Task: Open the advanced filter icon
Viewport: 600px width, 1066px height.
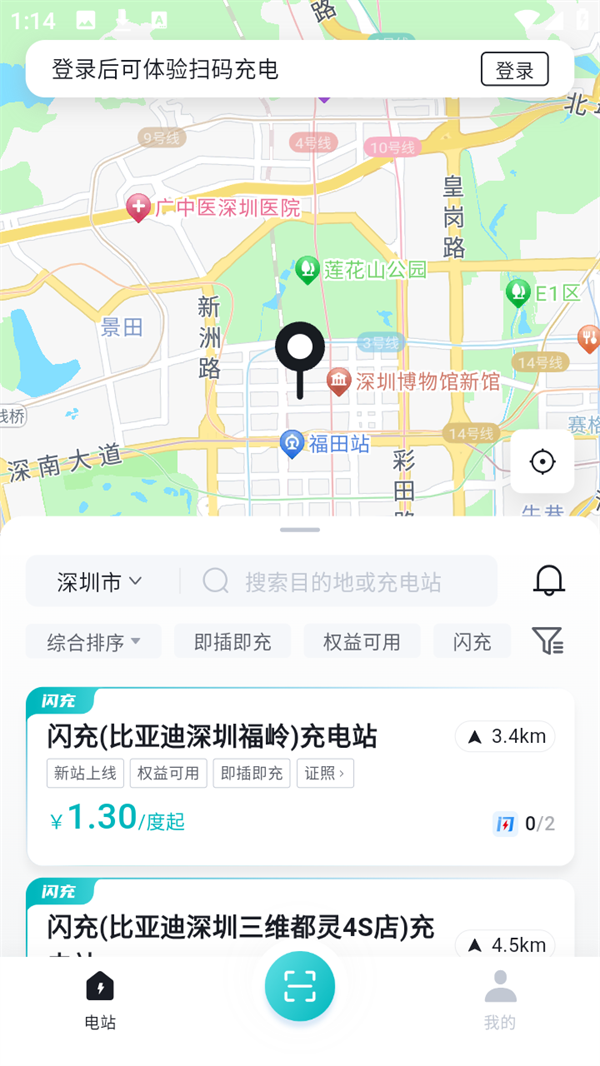Action: coord(548,641)
